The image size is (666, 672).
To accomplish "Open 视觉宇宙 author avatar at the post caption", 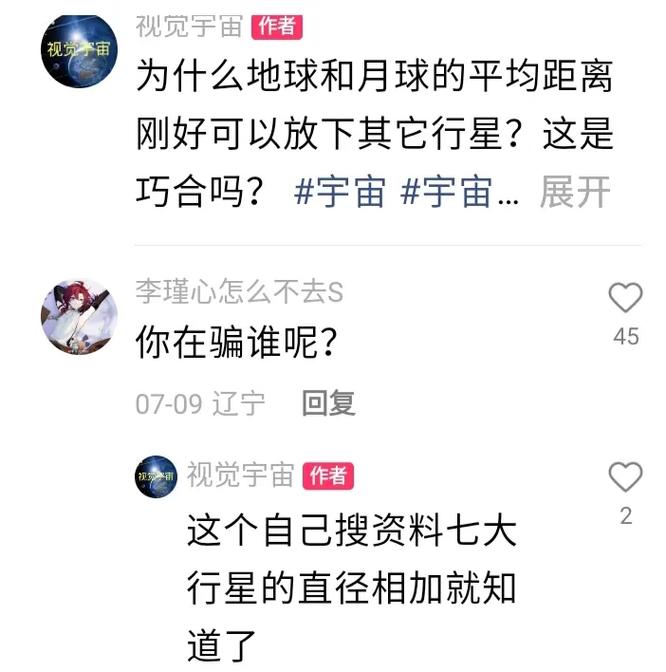I will pos(79,50).
